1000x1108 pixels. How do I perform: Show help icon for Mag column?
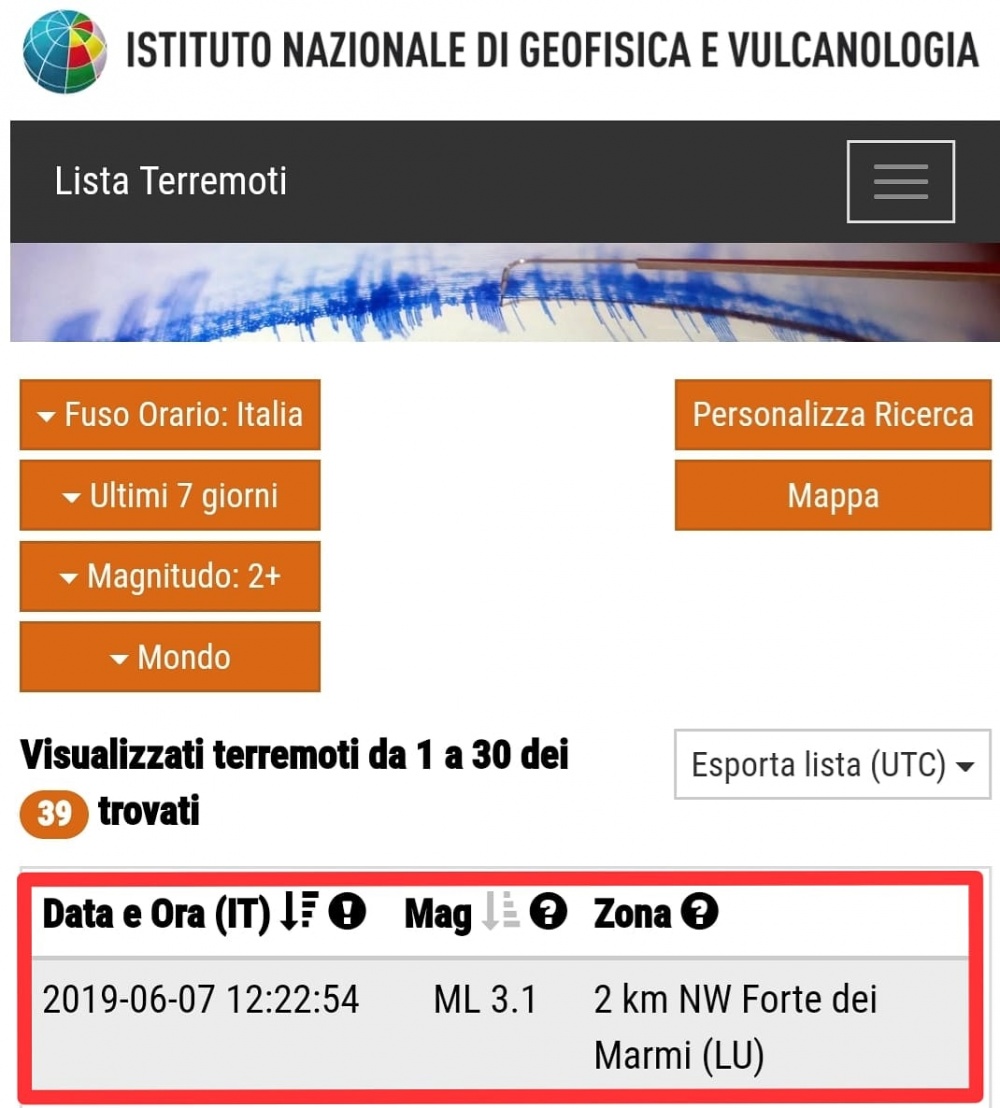coord(548,912)
